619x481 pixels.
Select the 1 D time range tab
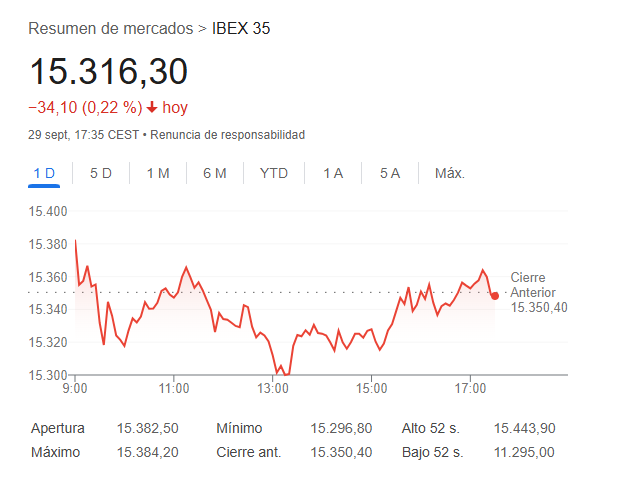pyautogui.click(x=44, y=173)
